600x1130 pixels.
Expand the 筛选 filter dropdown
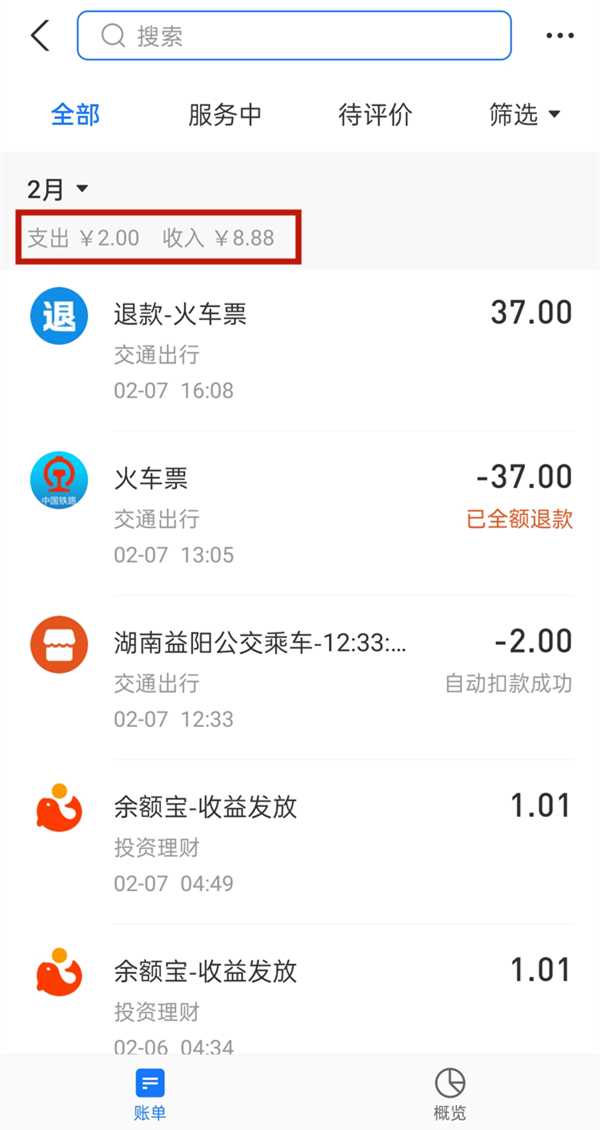pyautogui.click(x=524, y=115)
